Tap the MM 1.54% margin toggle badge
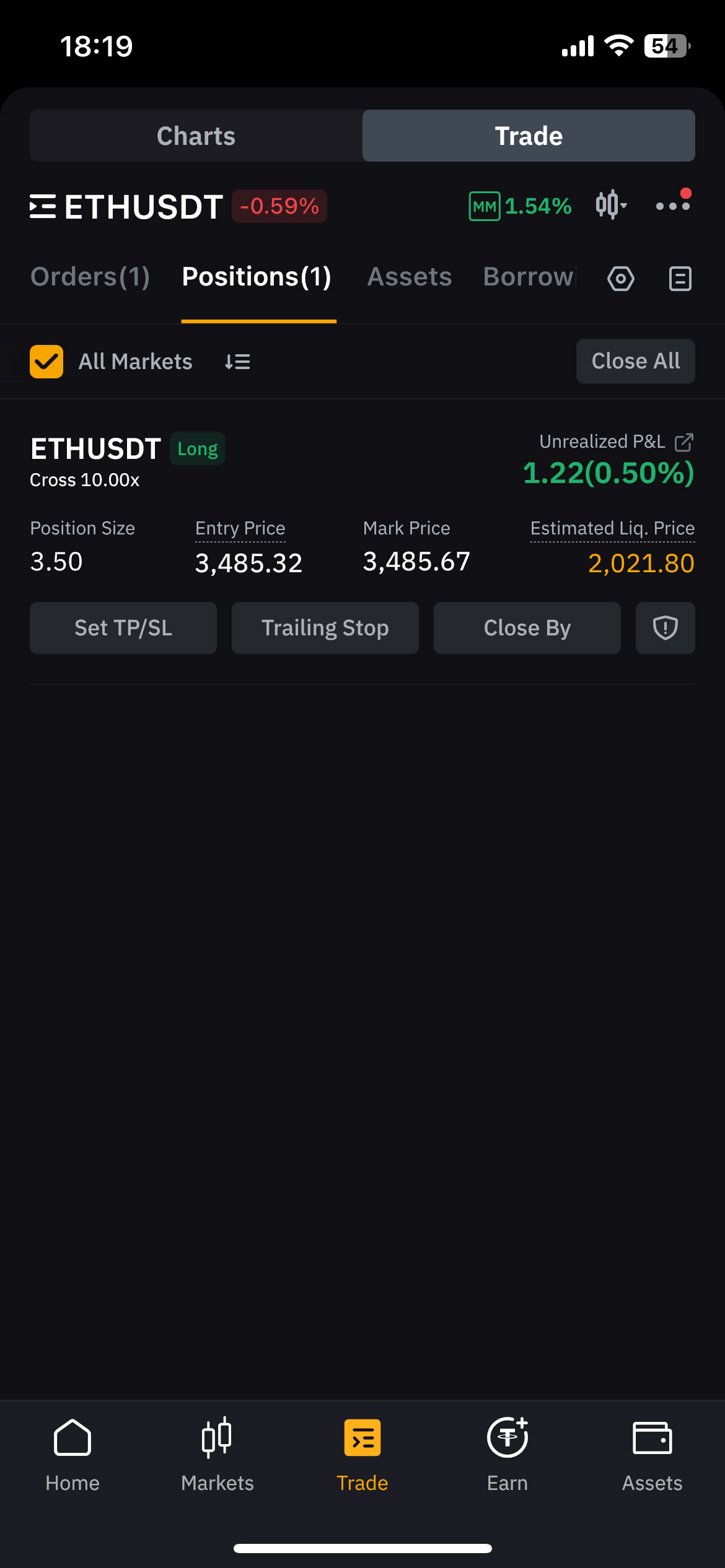725x1568 pixels. 519,205
